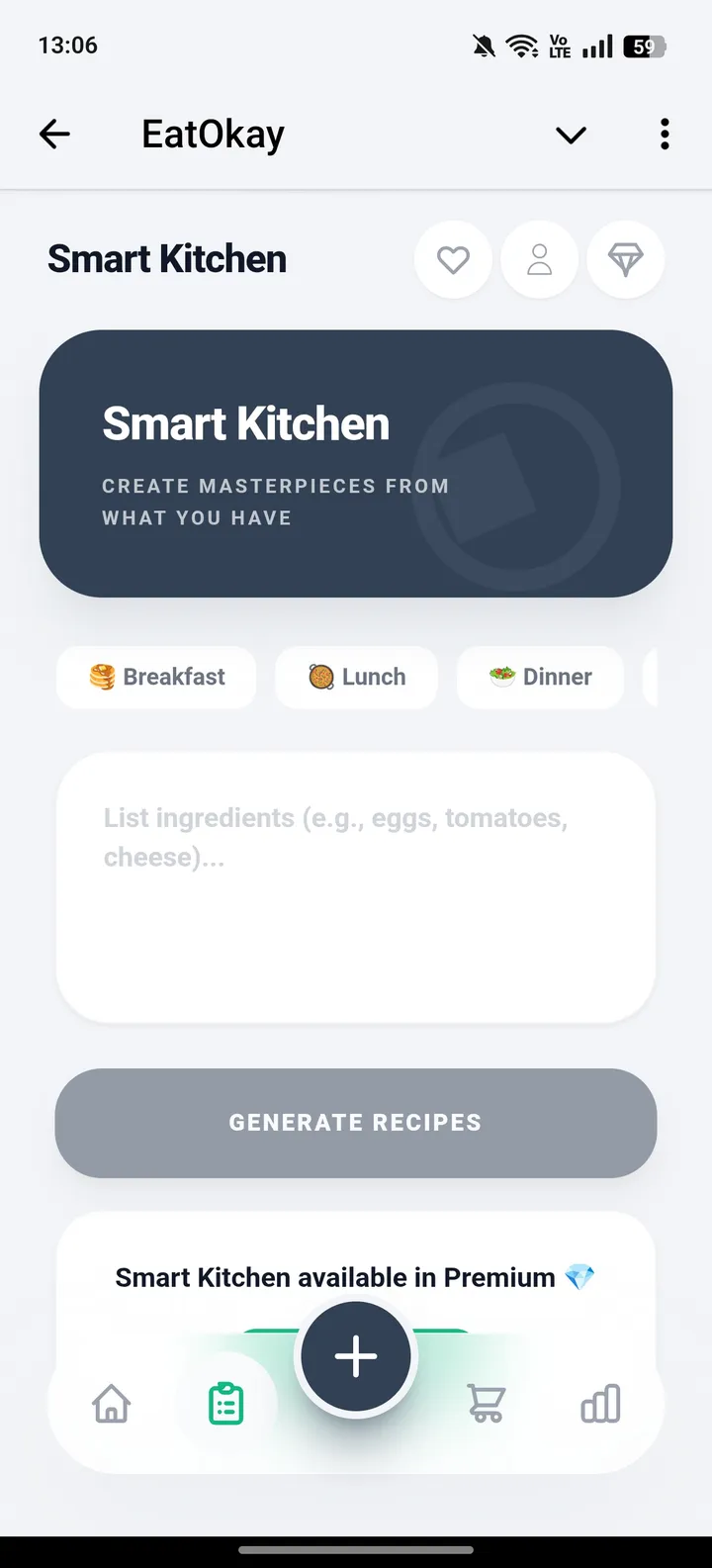Open the user profile icon
712x1568 pixels.
click(x=539, y=259)
